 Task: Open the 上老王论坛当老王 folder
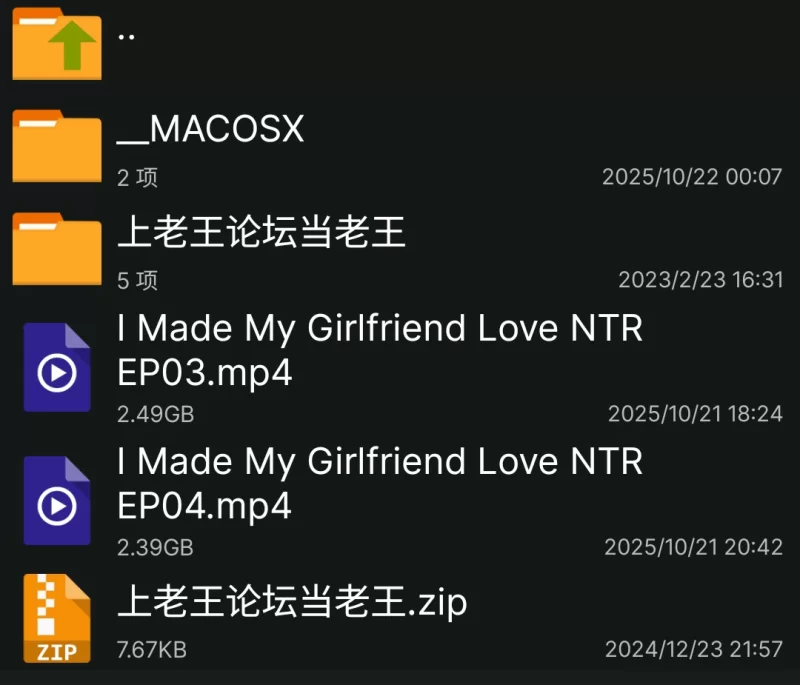[x=262, y=233]
